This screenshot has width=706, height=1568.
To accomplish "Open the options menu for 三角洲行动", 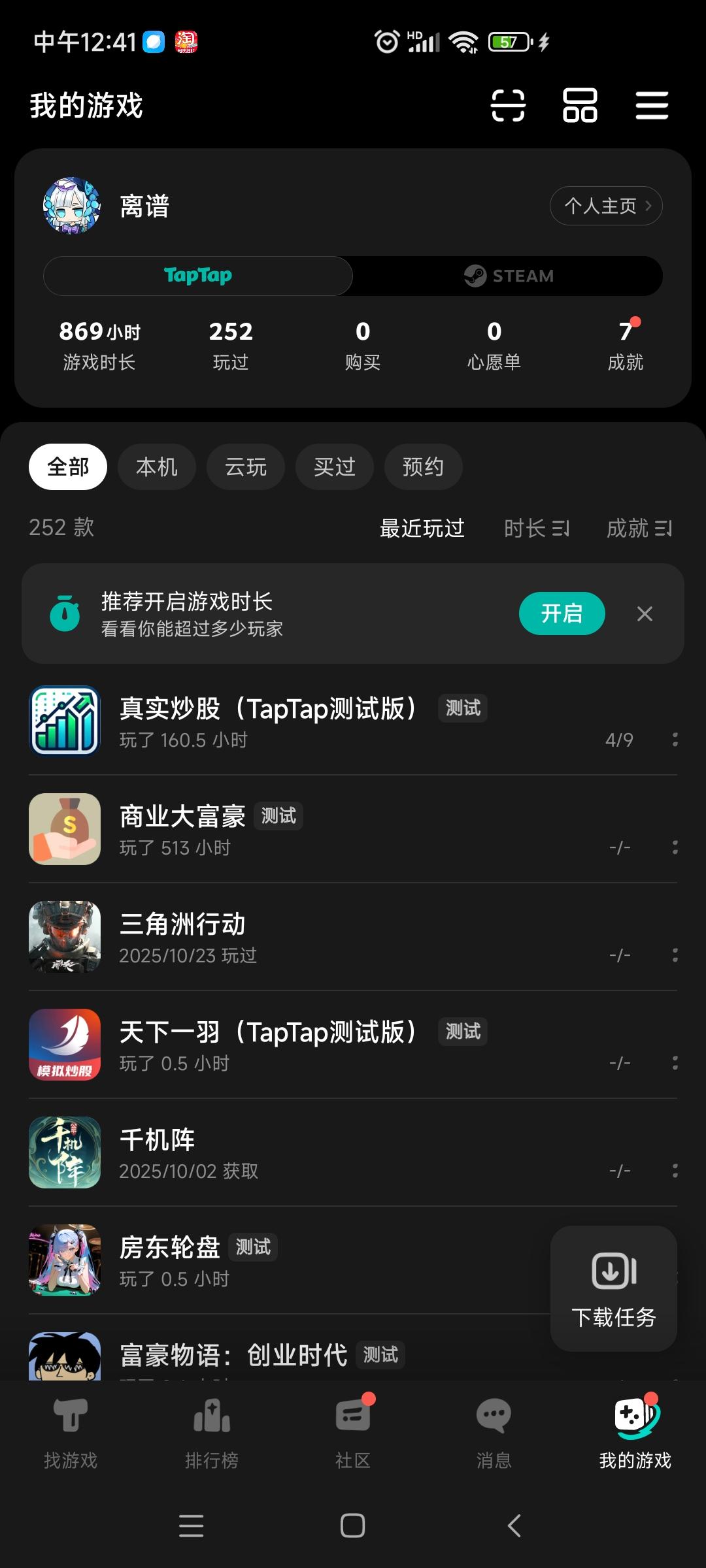I will [674, 954].
